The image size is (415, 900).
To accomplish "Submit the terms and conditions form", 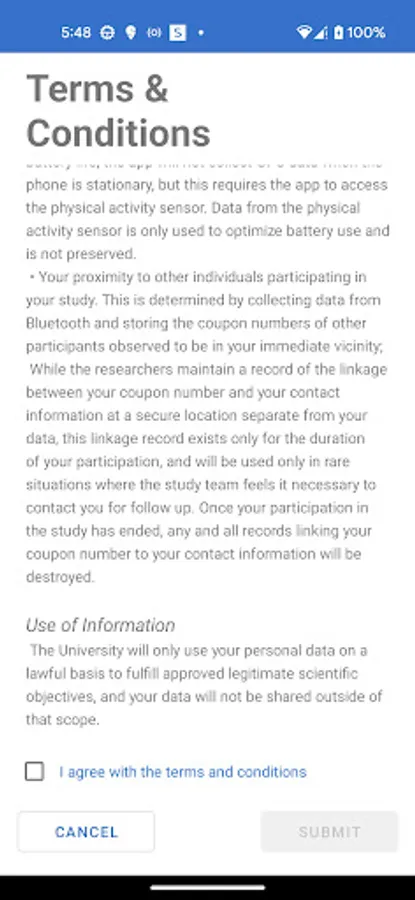I will click(x=329, y=832).
